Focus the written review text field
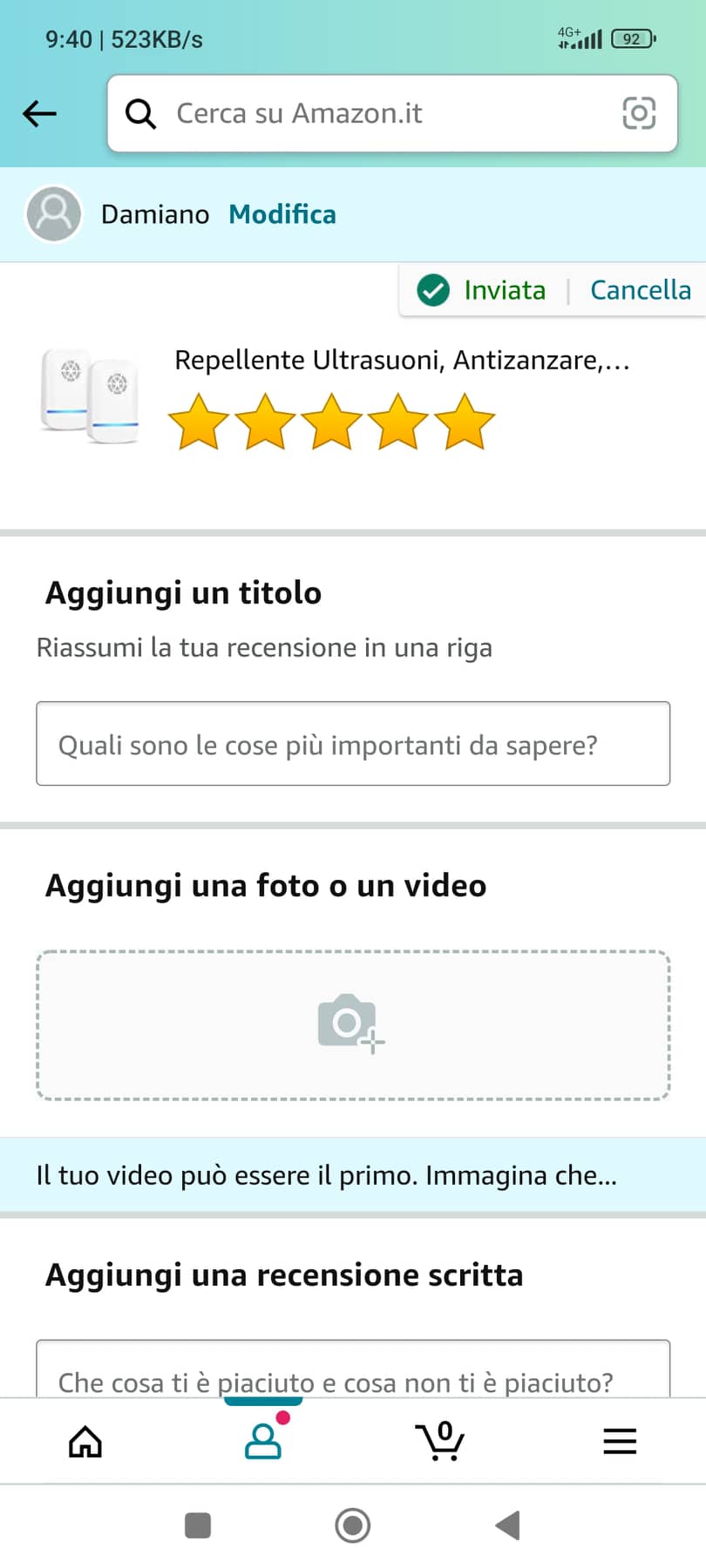 click(x=352, y=1374)
